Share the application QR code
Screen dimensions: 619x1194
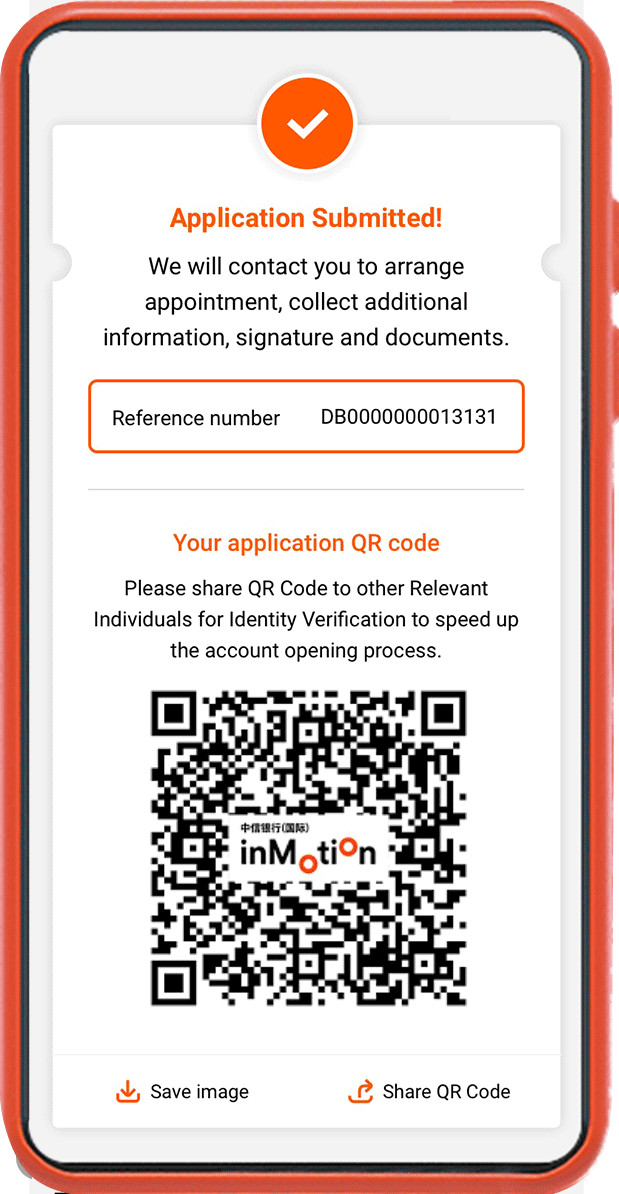pyautogui.click(x=429, y=1091)
